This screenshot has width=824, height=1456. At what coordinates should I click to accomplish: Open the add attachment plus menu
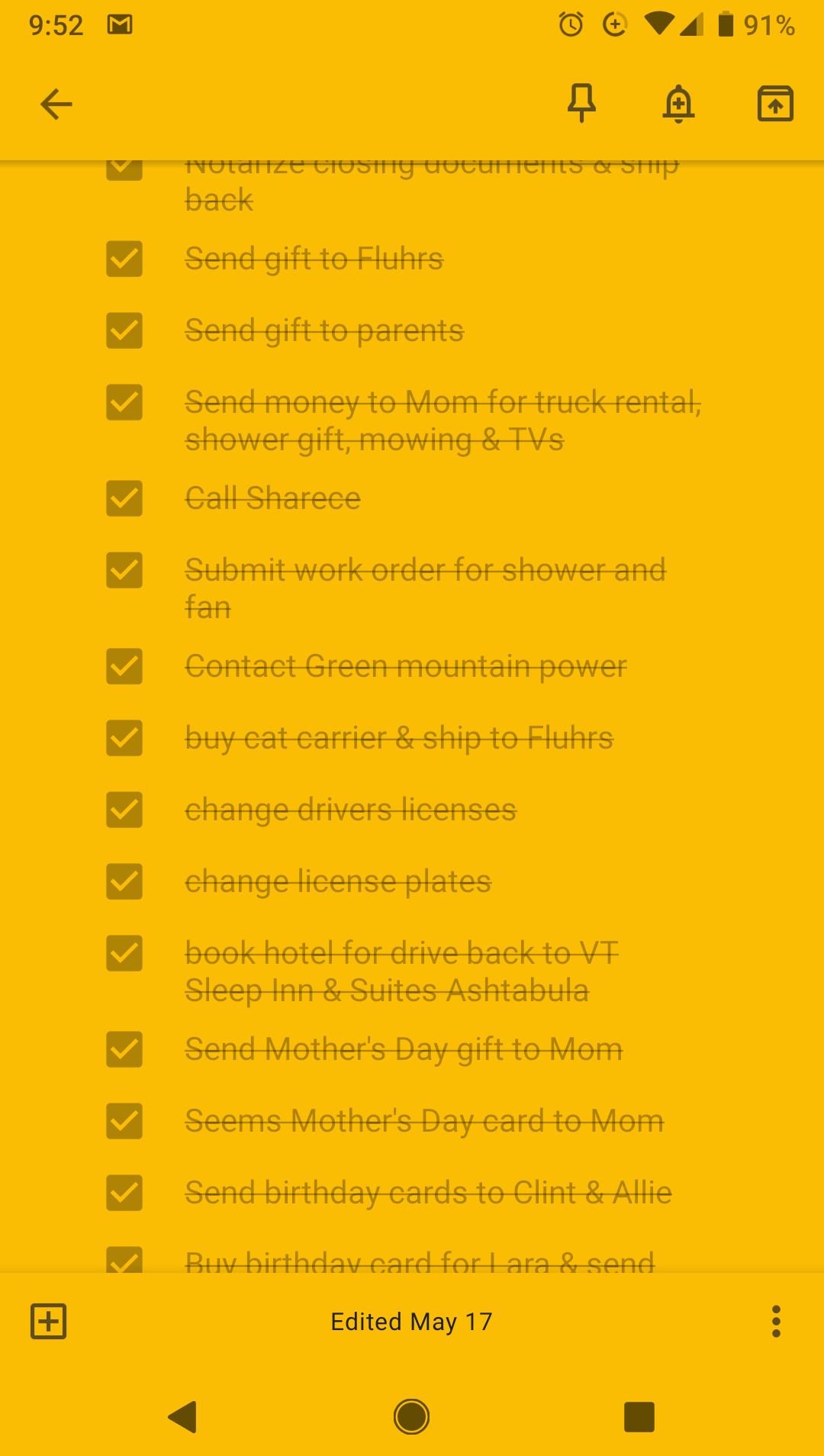pyautogui.click(x=49, y=1321)
